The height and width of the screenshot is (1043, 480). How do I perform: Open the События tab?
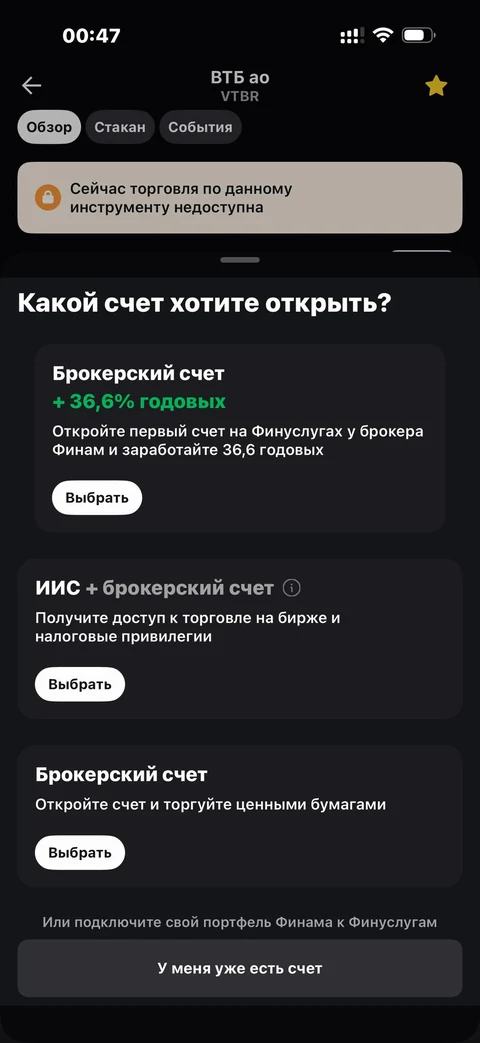pos(200,127)
